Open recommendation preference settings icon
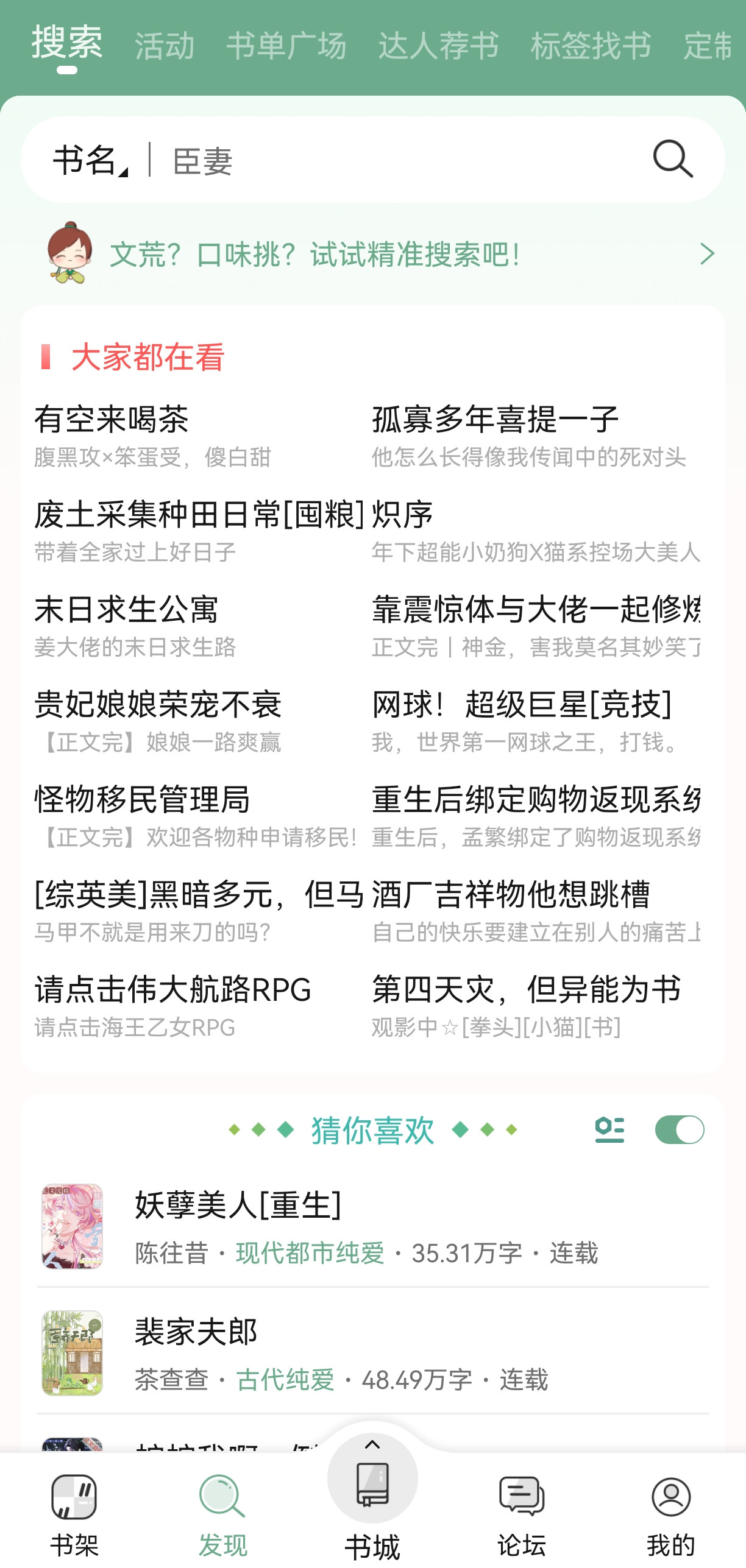The image size is (746, 1568). tap(609, 1129)
